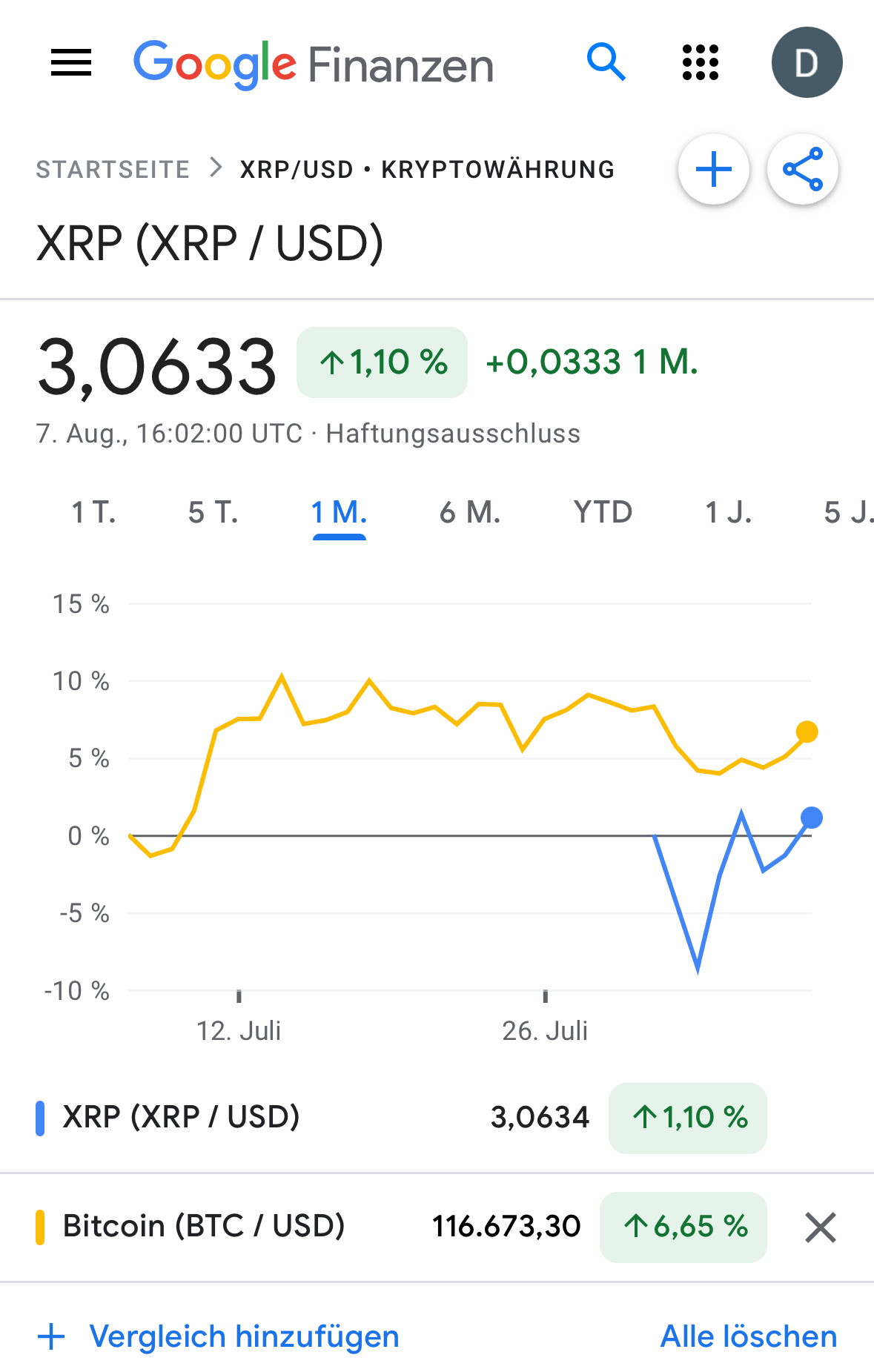Click Alle löschen to clear comparisons
874x1372 pixels.
748,1335
